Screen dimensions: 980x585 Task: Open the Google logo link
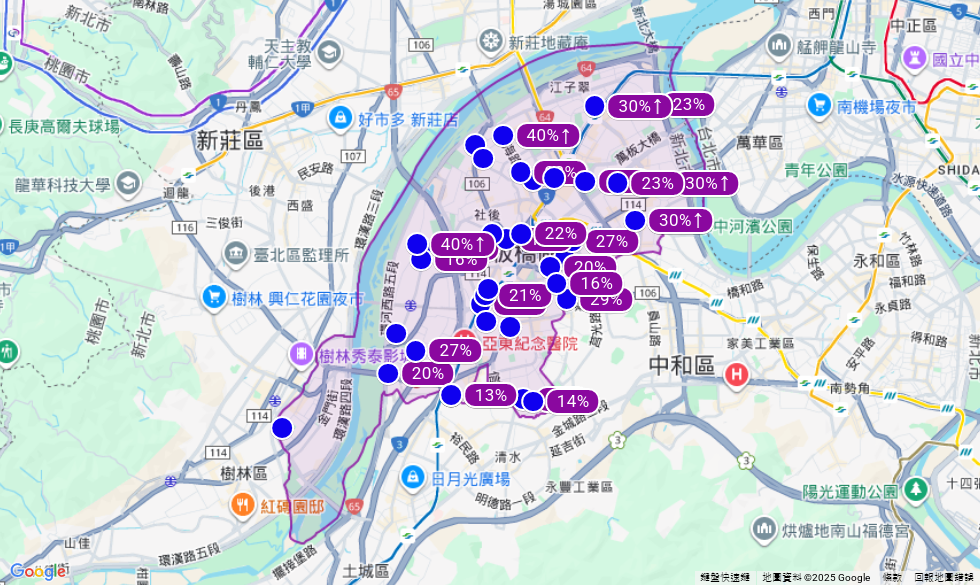click(38, 571)
